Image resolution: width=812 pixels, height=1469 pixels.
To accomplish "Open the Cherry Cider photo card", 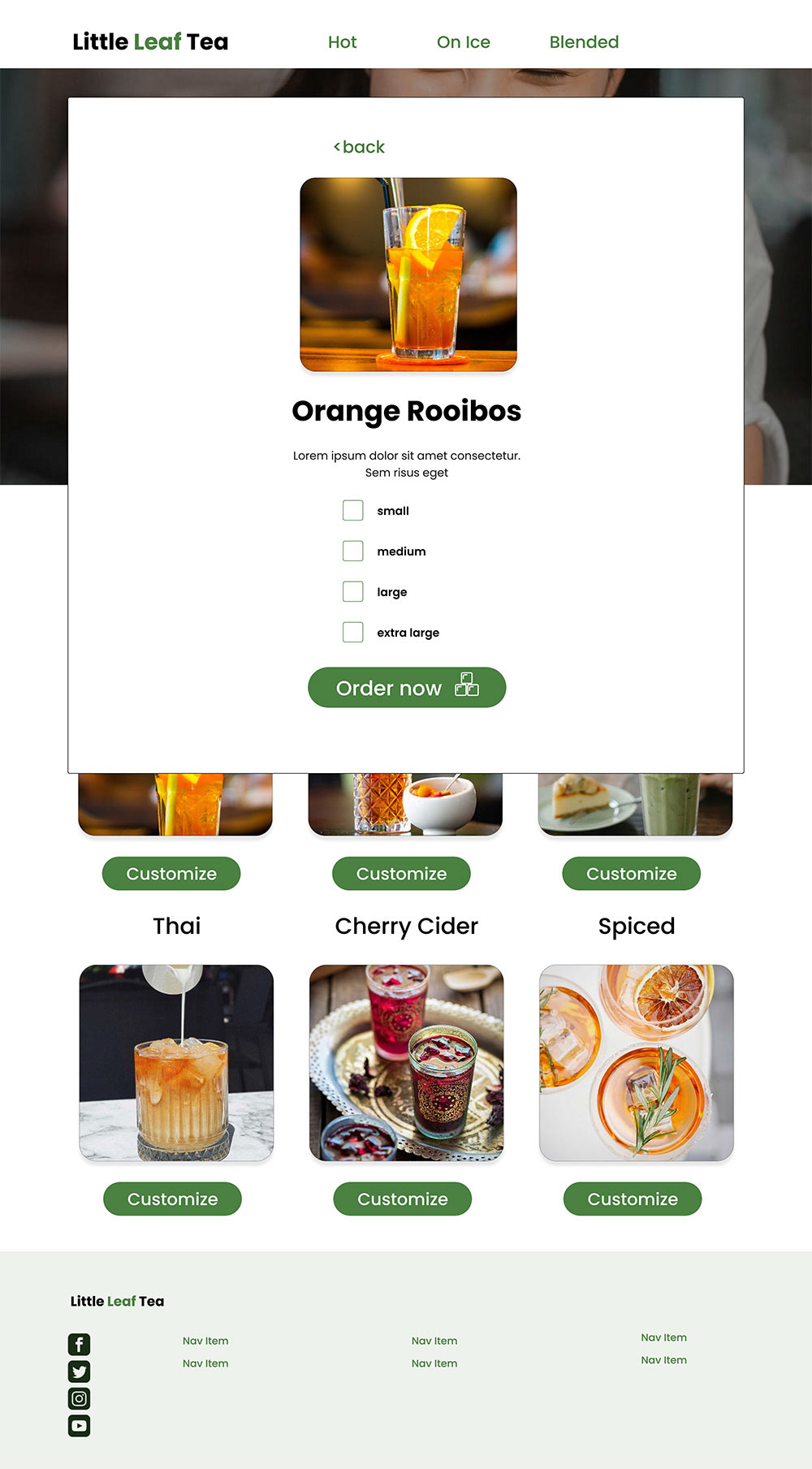I will (x=407, y=1063).
